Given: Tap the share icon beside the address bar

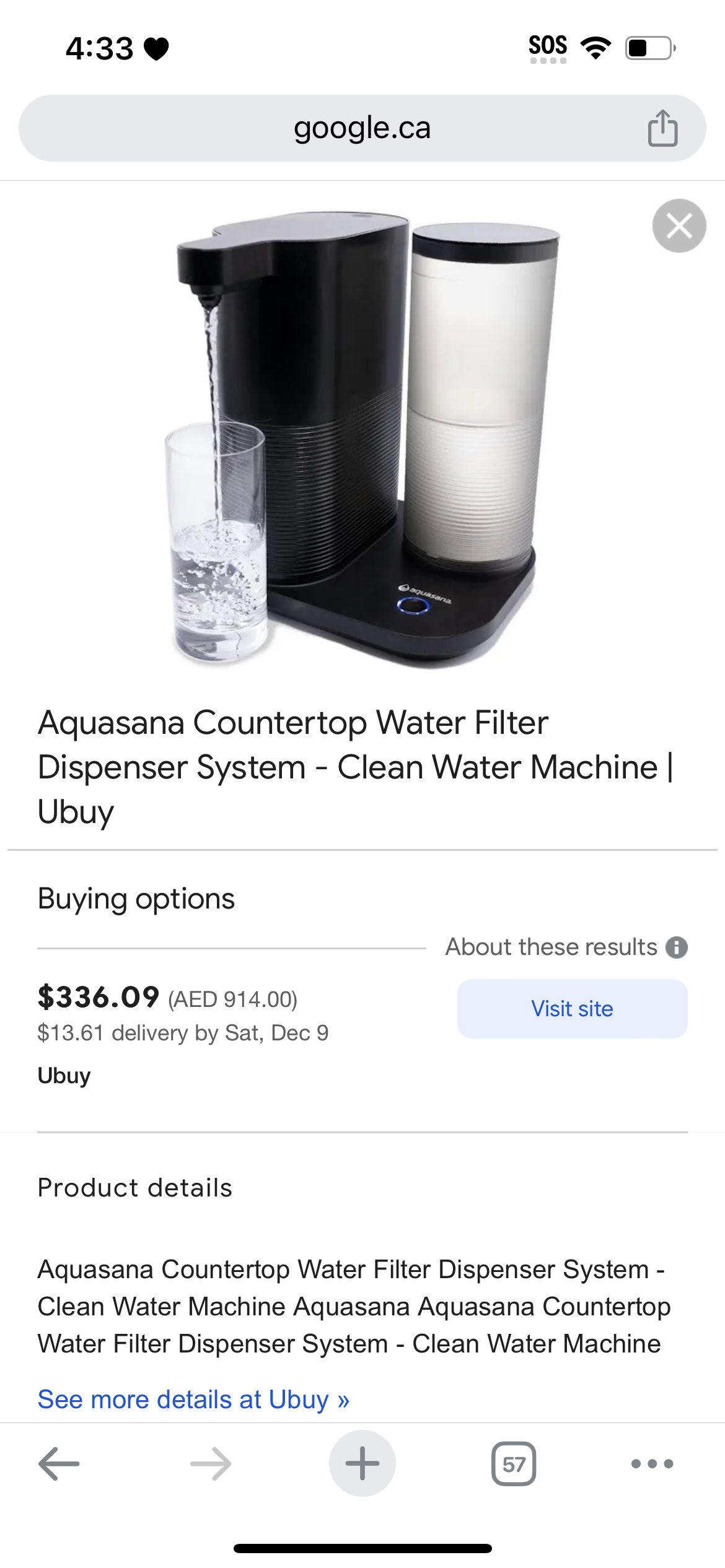Looking at the screenshot, I should pos(663,128).
